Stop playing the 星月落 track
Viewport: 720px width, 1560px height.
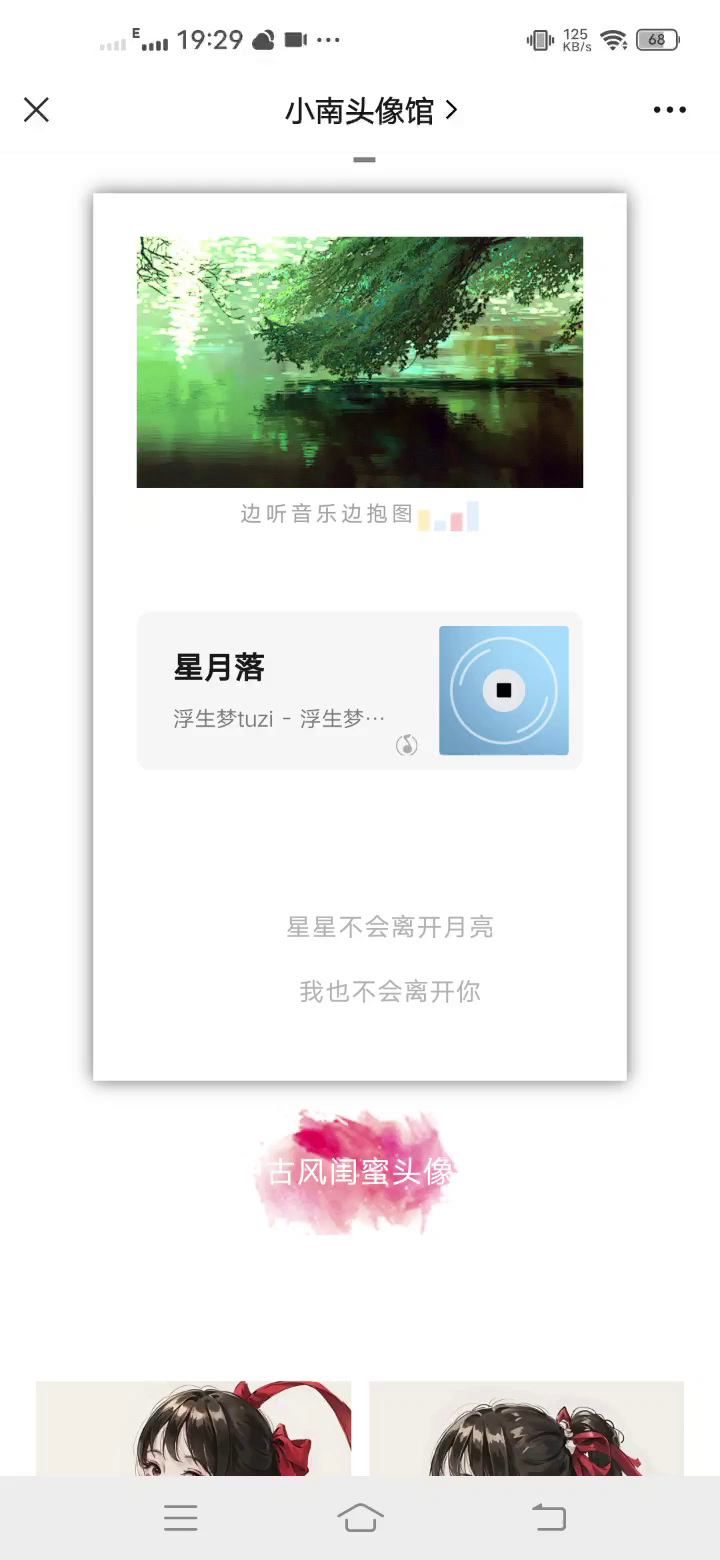tap(504, 690)
